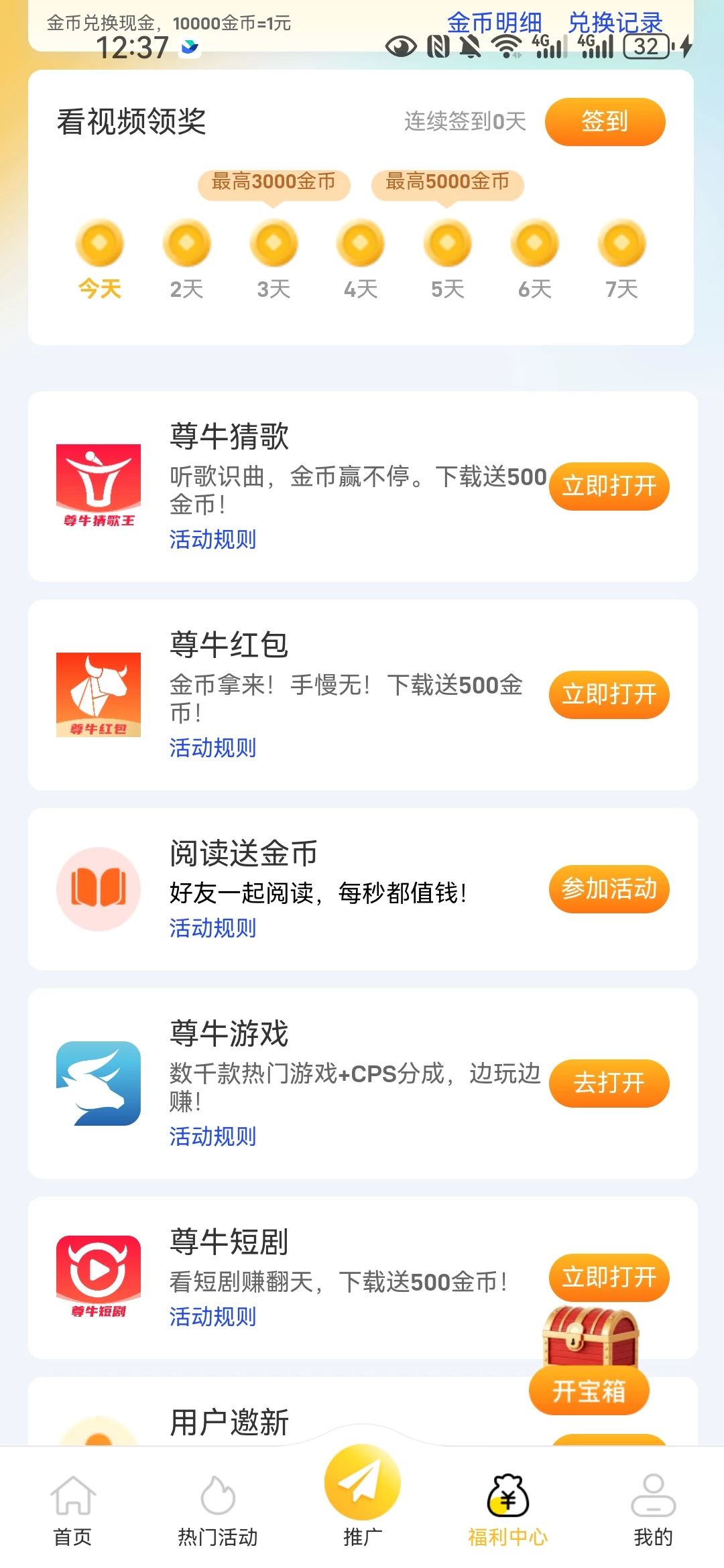
Task: Tap 立即打开 for 尊牛红包
Action: (609, 695)
